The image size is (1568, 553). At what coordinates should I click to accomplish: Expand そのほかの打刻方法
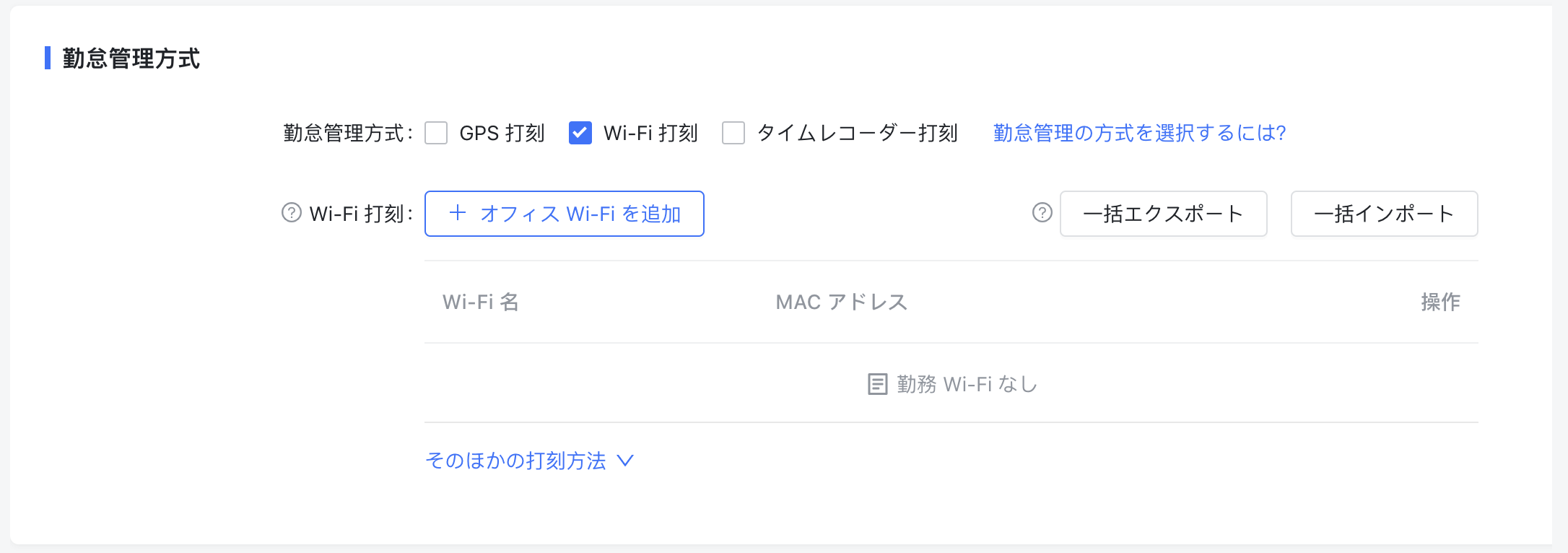pos(529,461)
